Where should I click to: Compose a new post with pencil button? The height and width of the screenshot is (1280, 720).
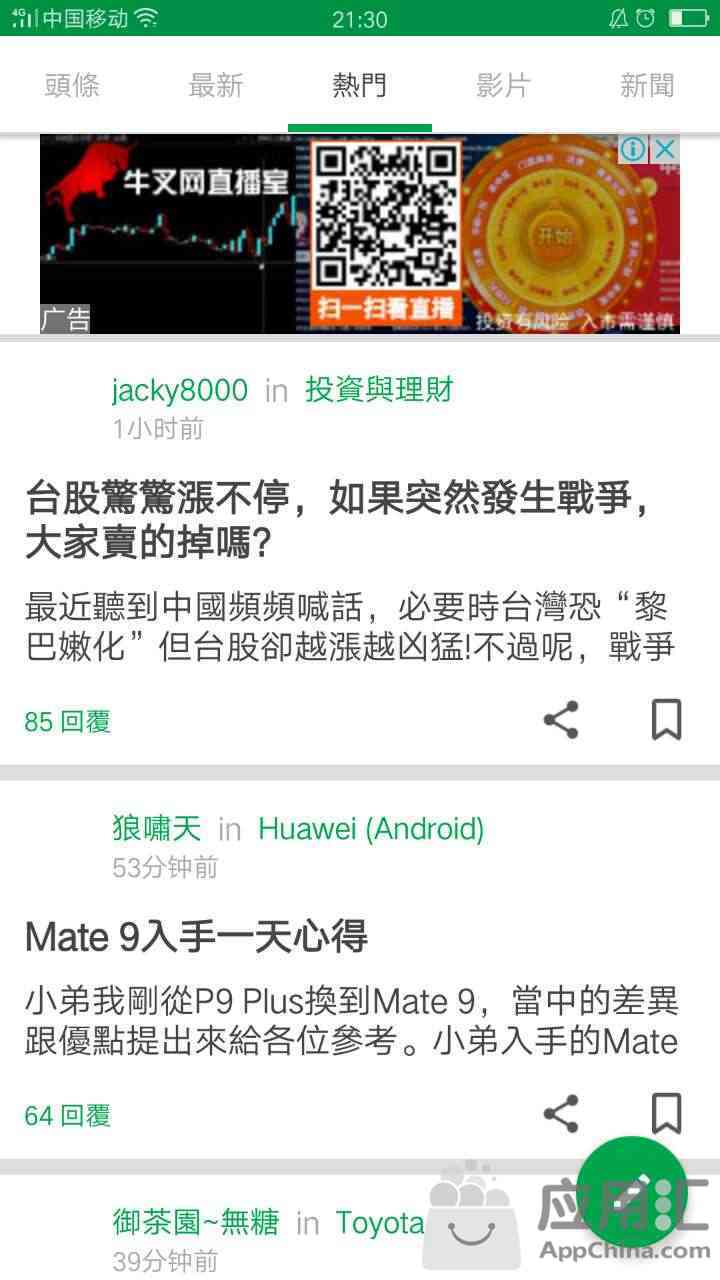pos(632,1192)
